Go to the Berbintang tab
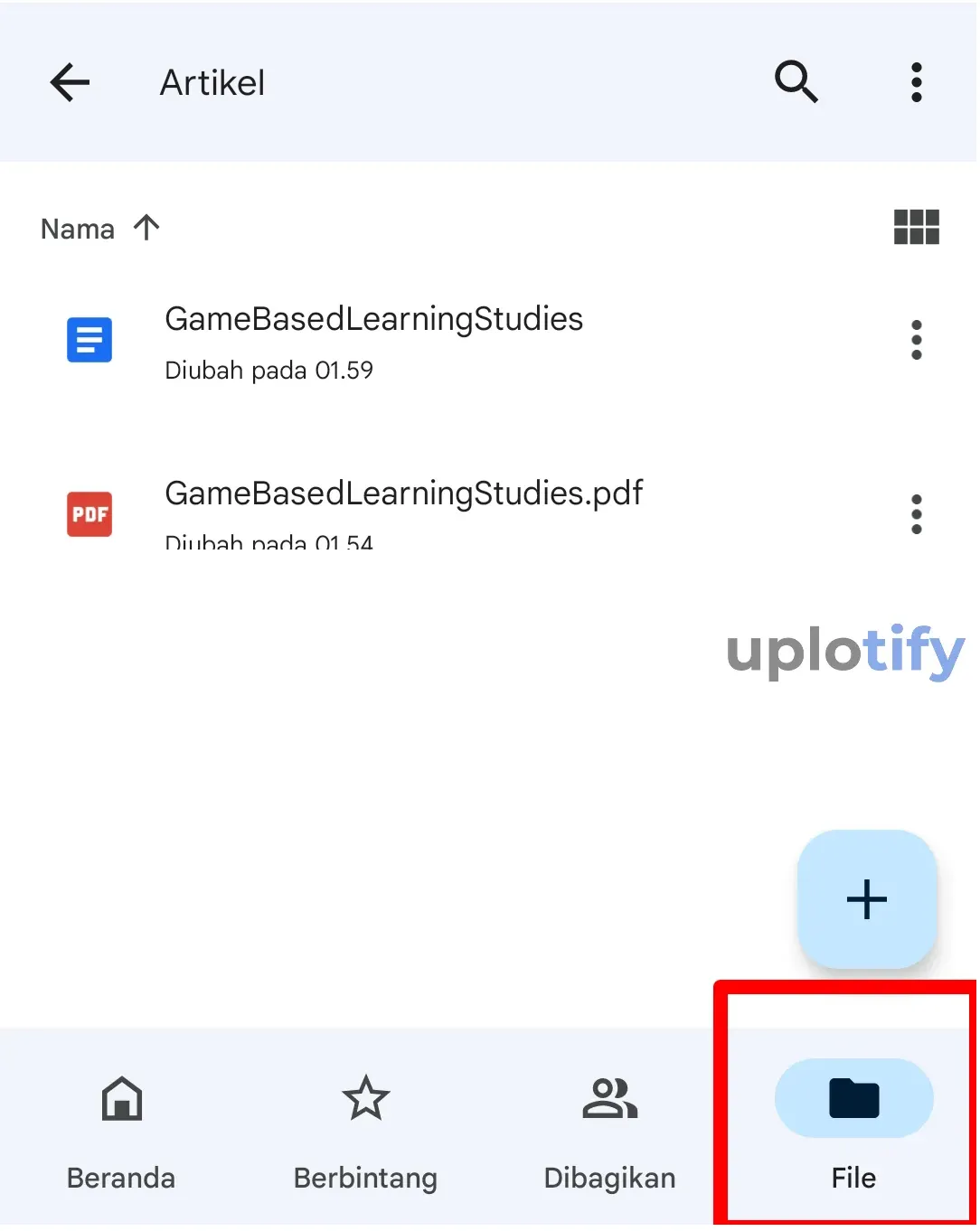980x1231 pixels. click(365, 1130)
